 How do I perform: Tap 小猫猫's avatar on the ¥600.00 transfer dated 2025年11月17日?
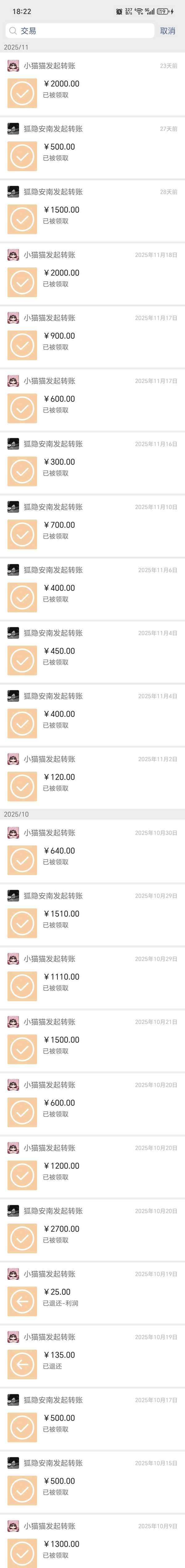[x=13, y=381]
